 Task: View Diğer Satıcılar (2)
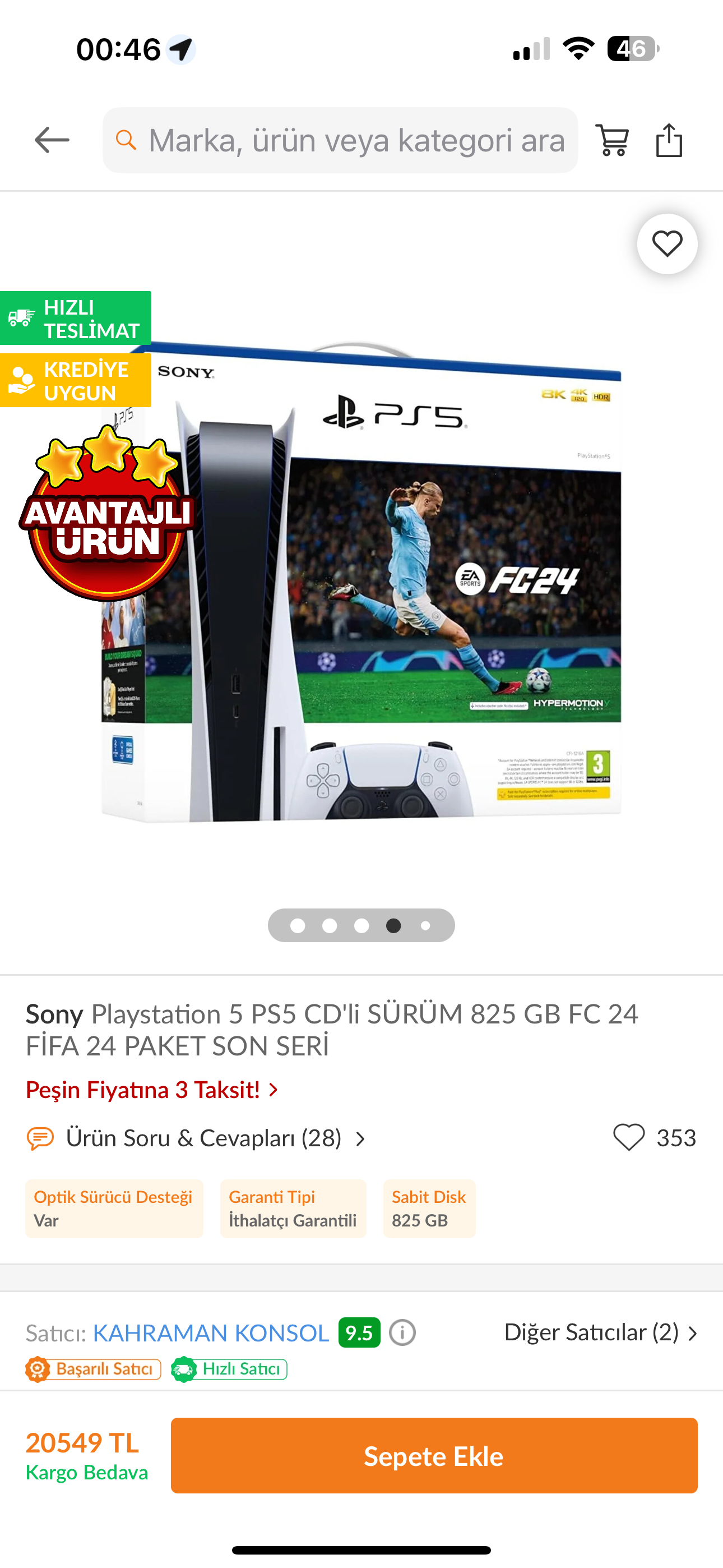coord(601,1333)
